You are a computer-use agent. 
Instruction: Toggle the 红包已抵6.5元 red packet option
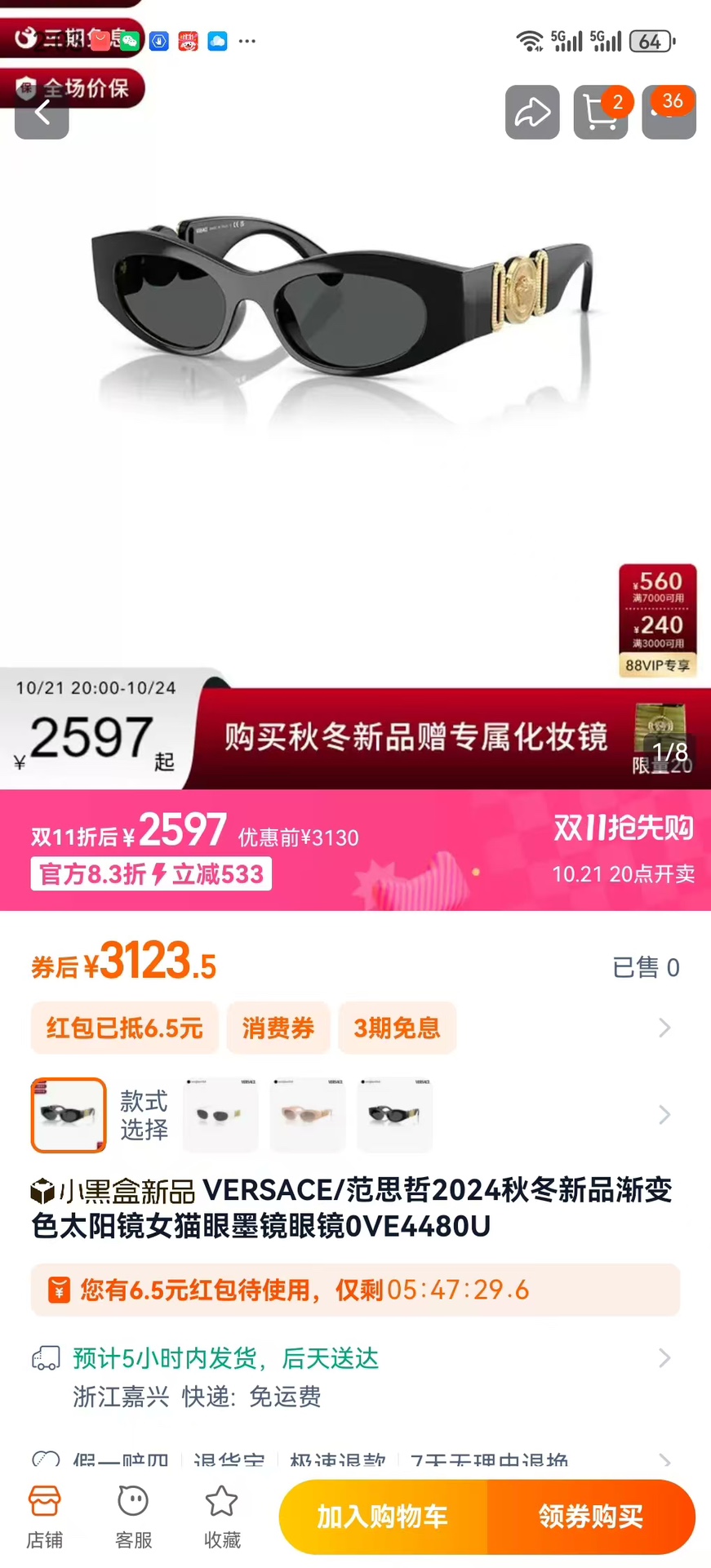pyautogui.click(x=124, y=1028)
